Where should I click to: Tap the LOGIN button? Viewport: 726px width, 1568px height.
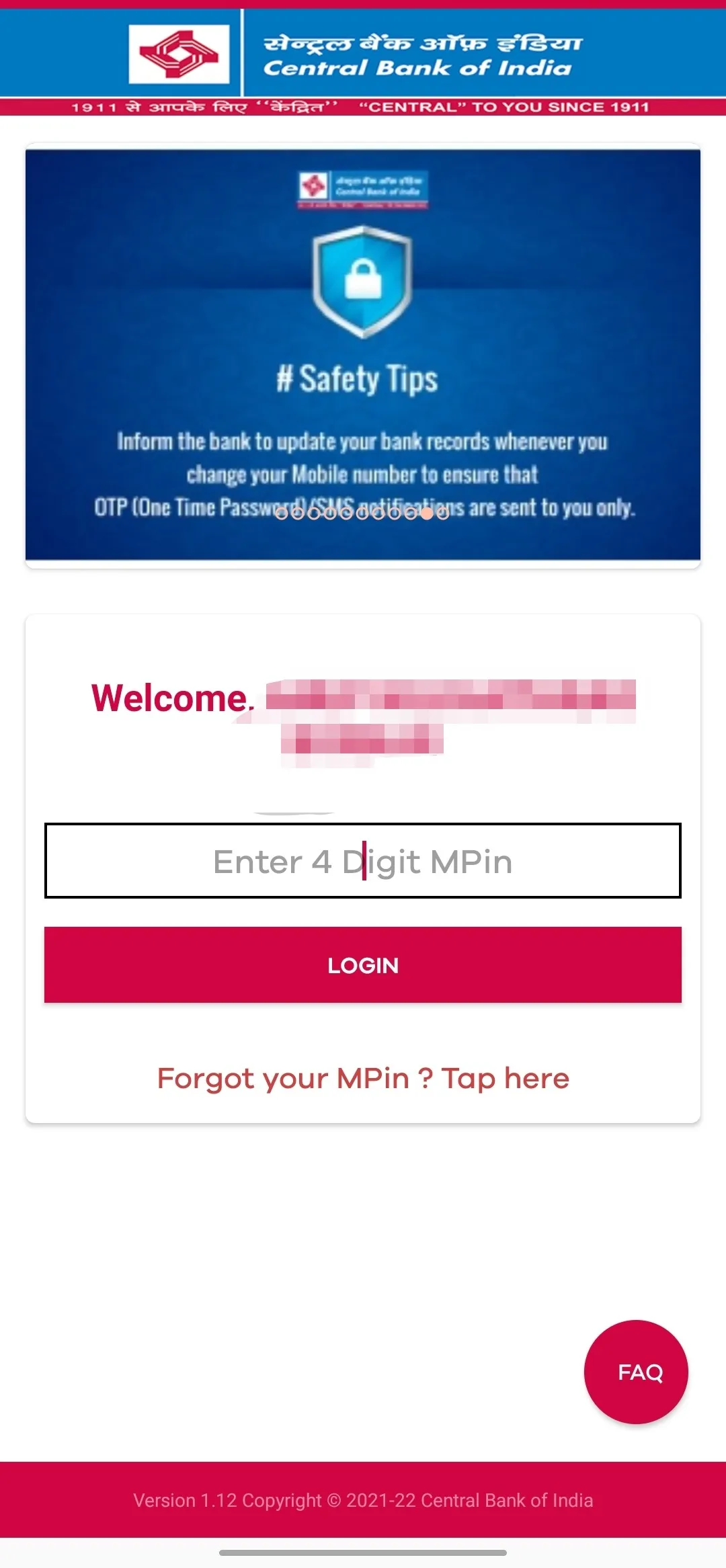click(363, 965)
